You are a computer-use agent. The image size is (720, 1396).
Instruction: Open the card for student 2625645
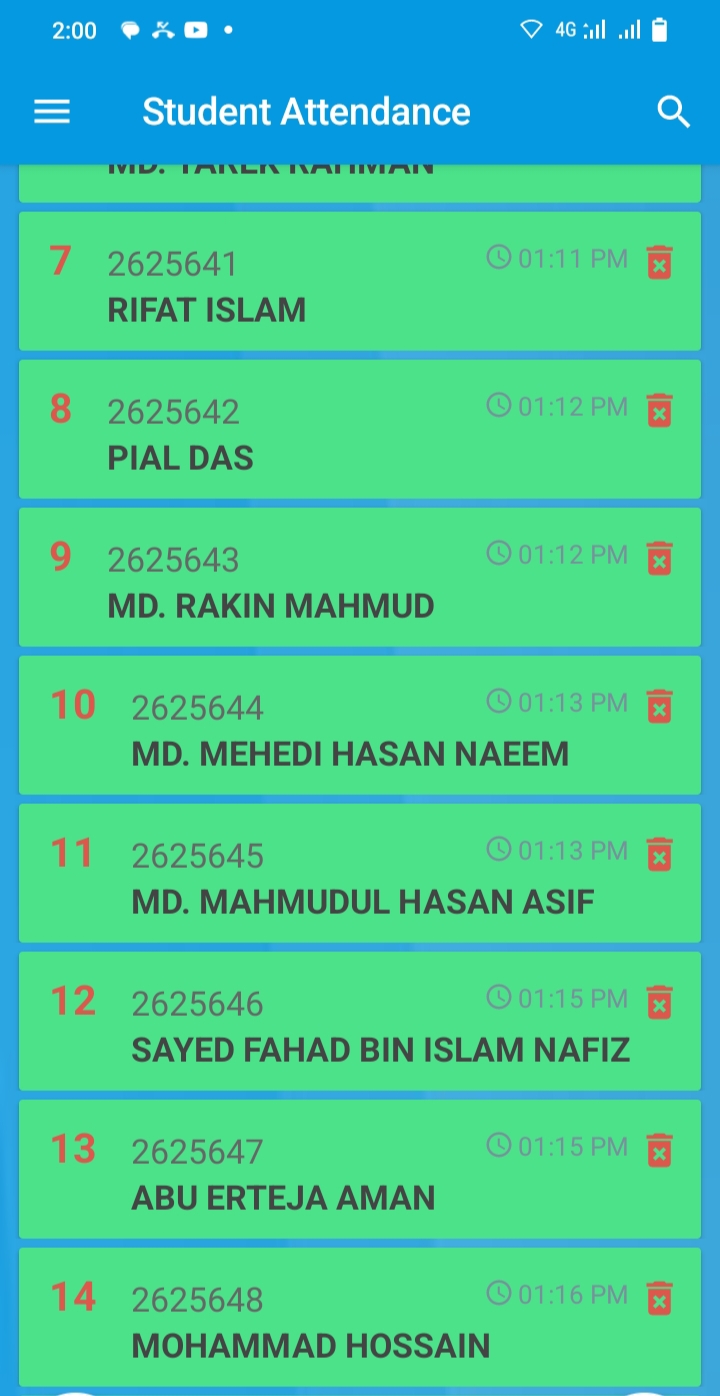360,873
